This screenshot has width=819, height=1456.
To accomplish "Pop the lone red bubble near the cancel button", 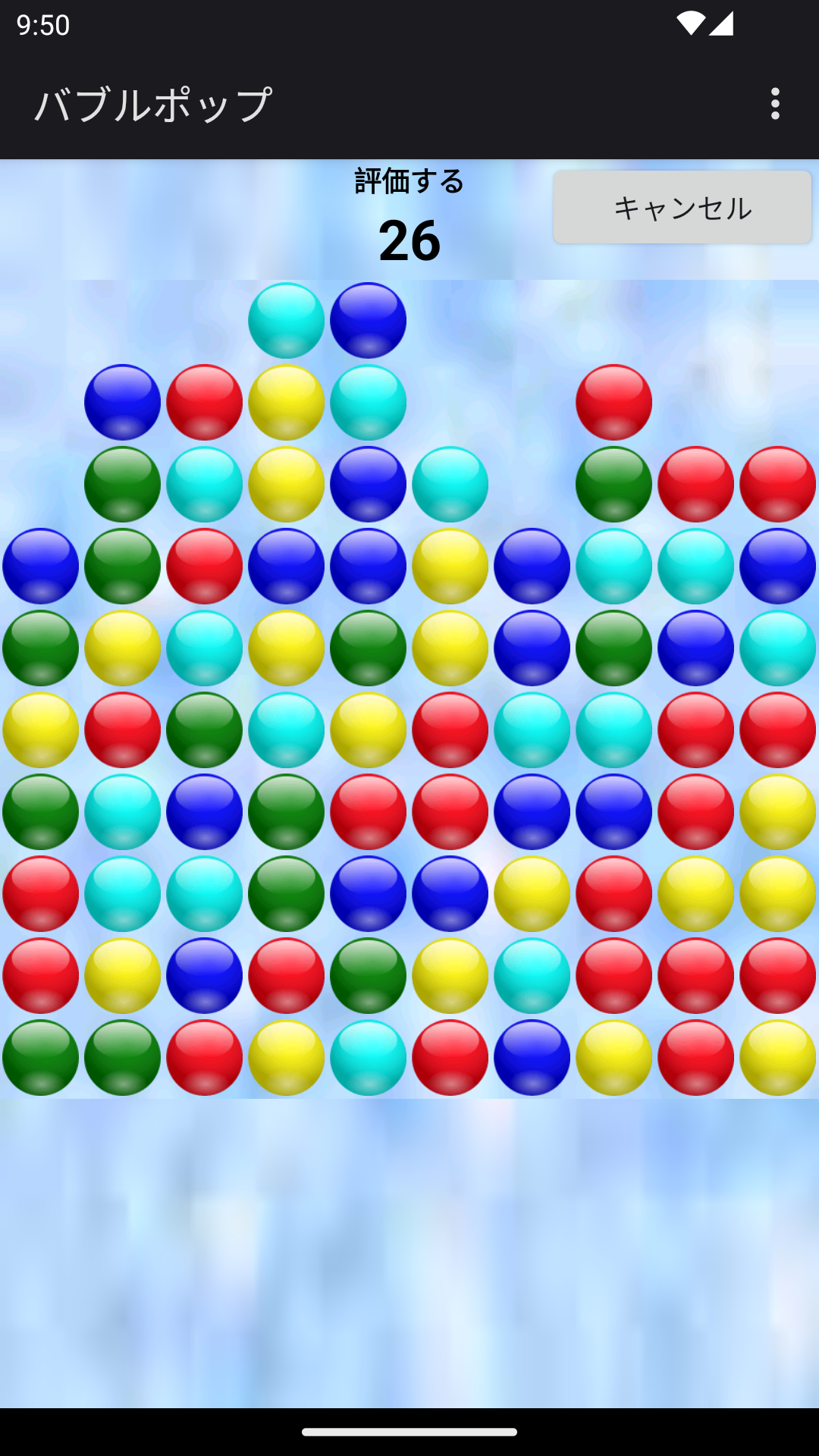I will pos(614,400).
